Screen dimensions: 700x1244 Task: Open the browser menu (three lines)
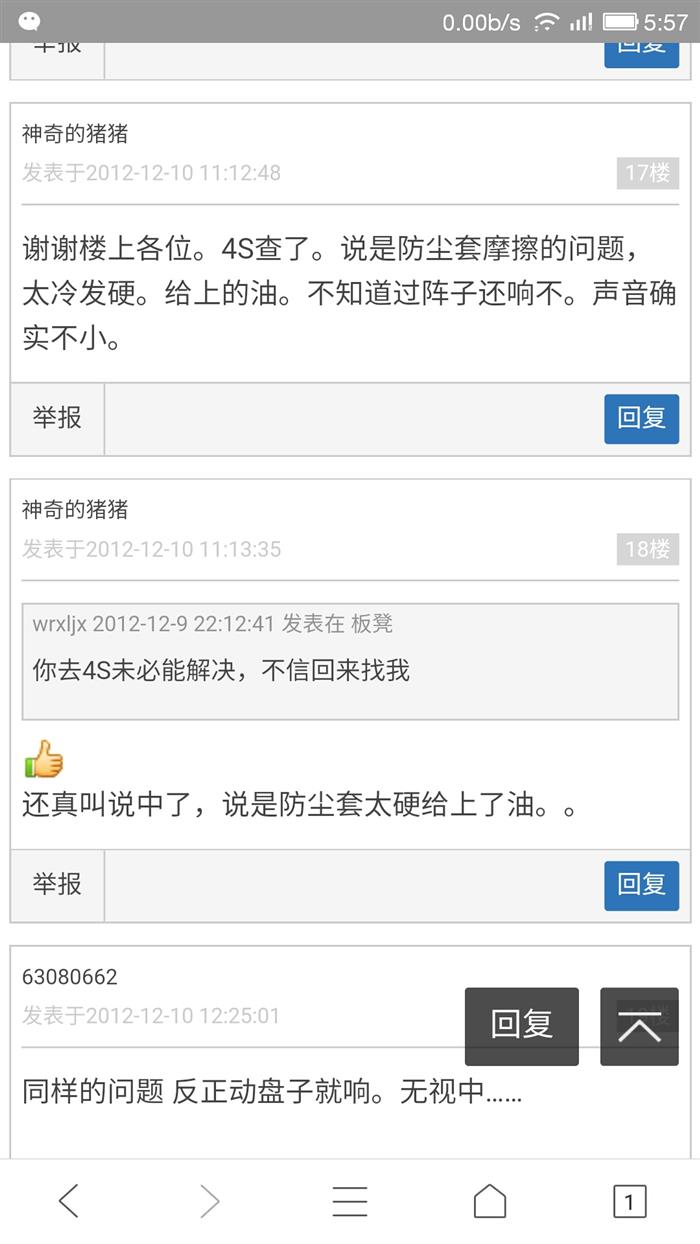tap(349, 1201)
